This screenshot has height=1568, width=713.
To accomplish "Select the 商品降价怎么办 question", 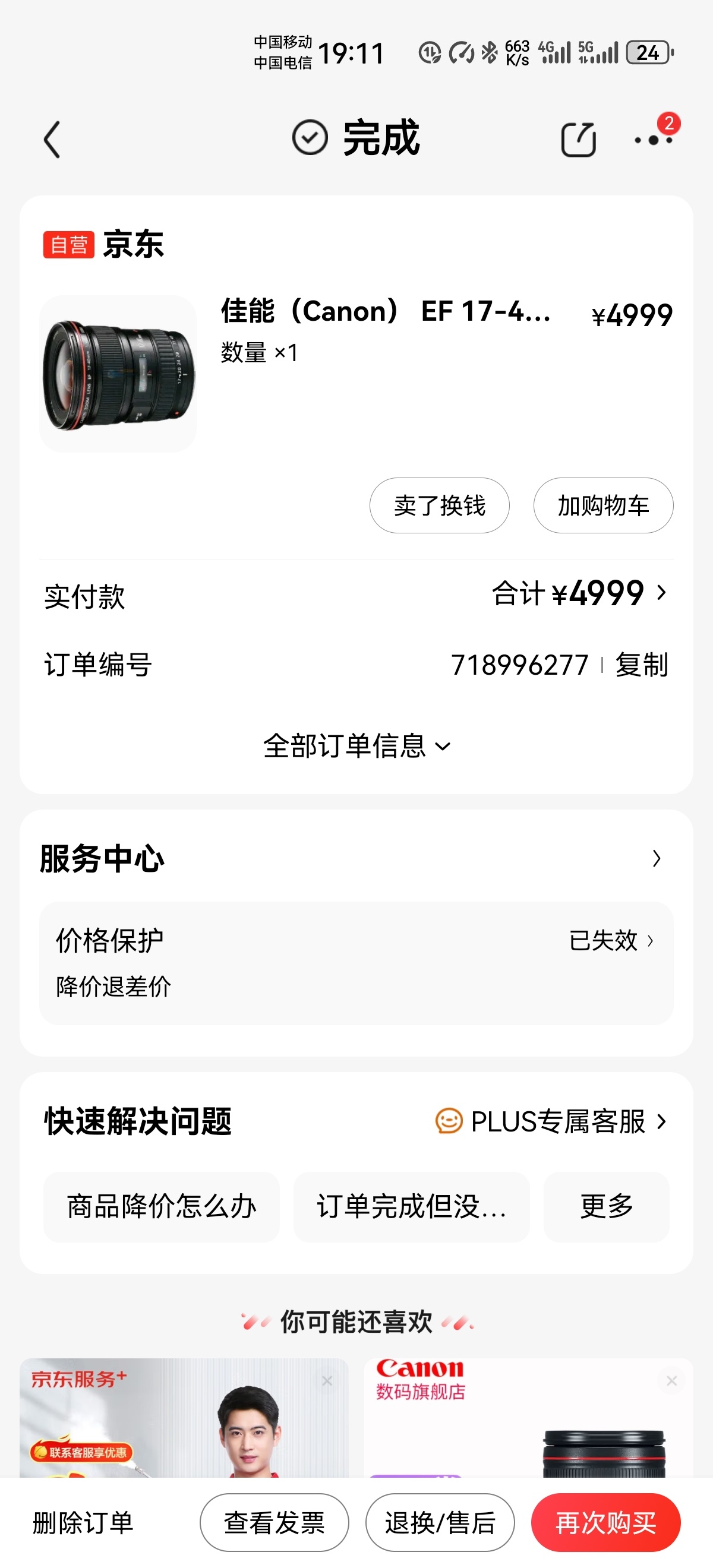I will 162,1206.
